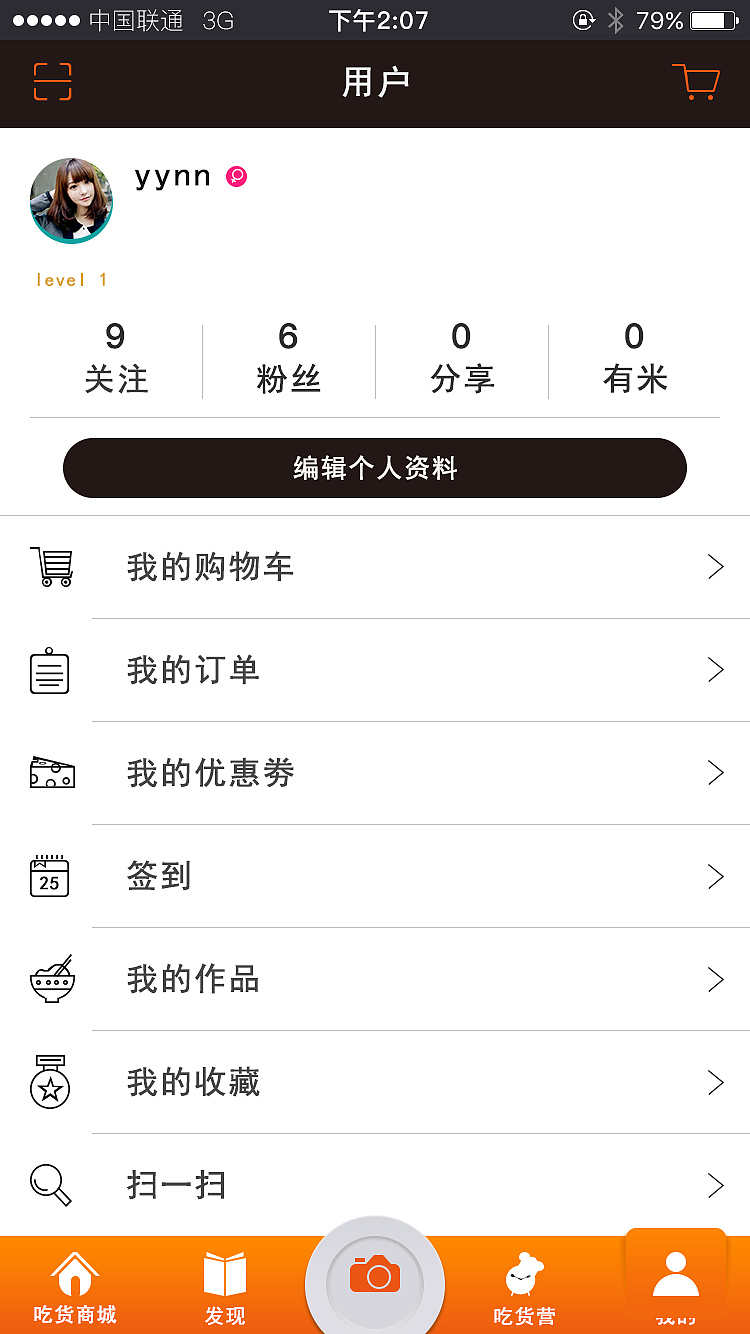The width and height of the screenshot is (750, 1334).
Task: Select the 我的购物车 cart icon
Action: click(54, 567)
